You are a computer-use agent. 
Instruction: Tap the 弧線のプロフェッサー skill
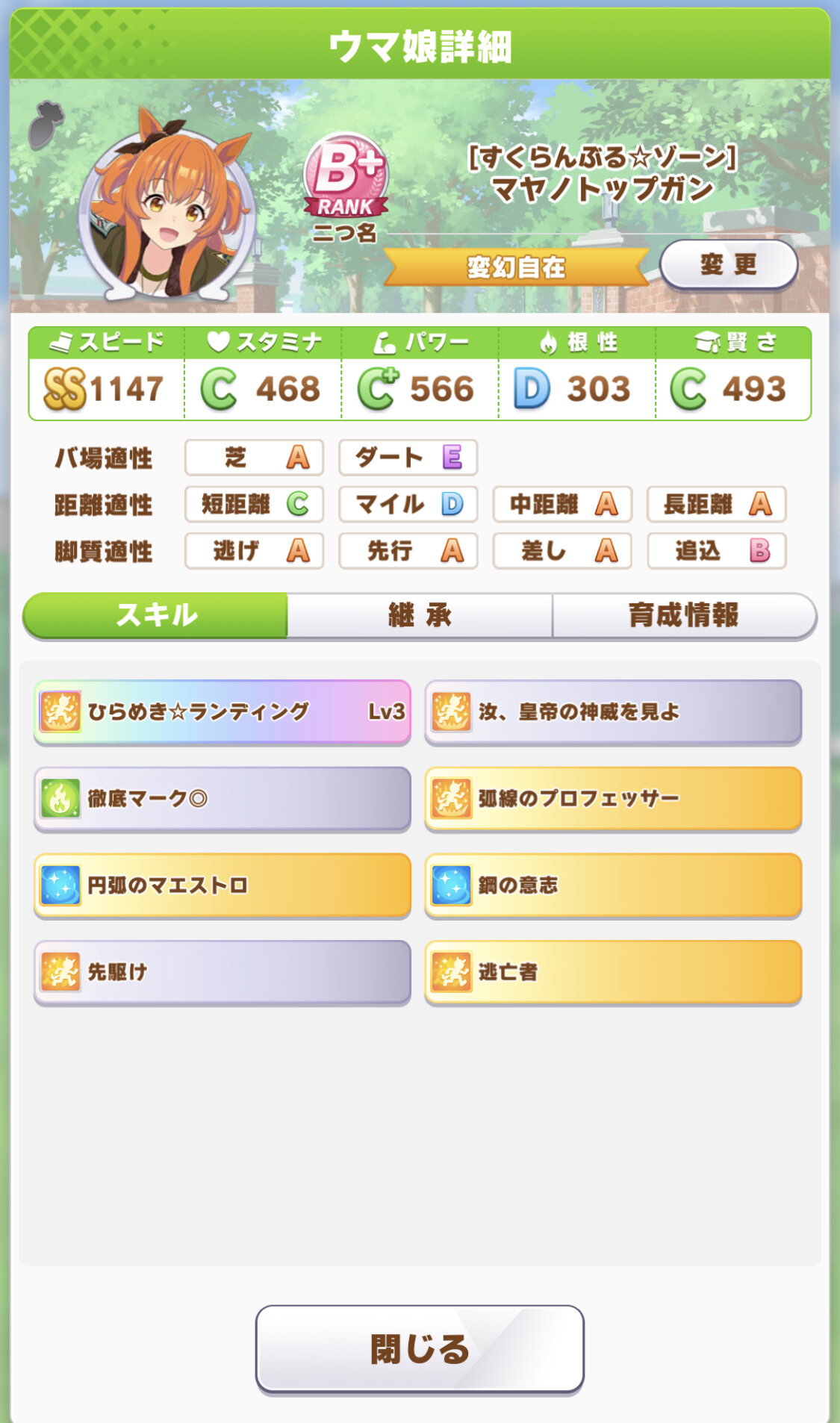[x=613, y=799]
